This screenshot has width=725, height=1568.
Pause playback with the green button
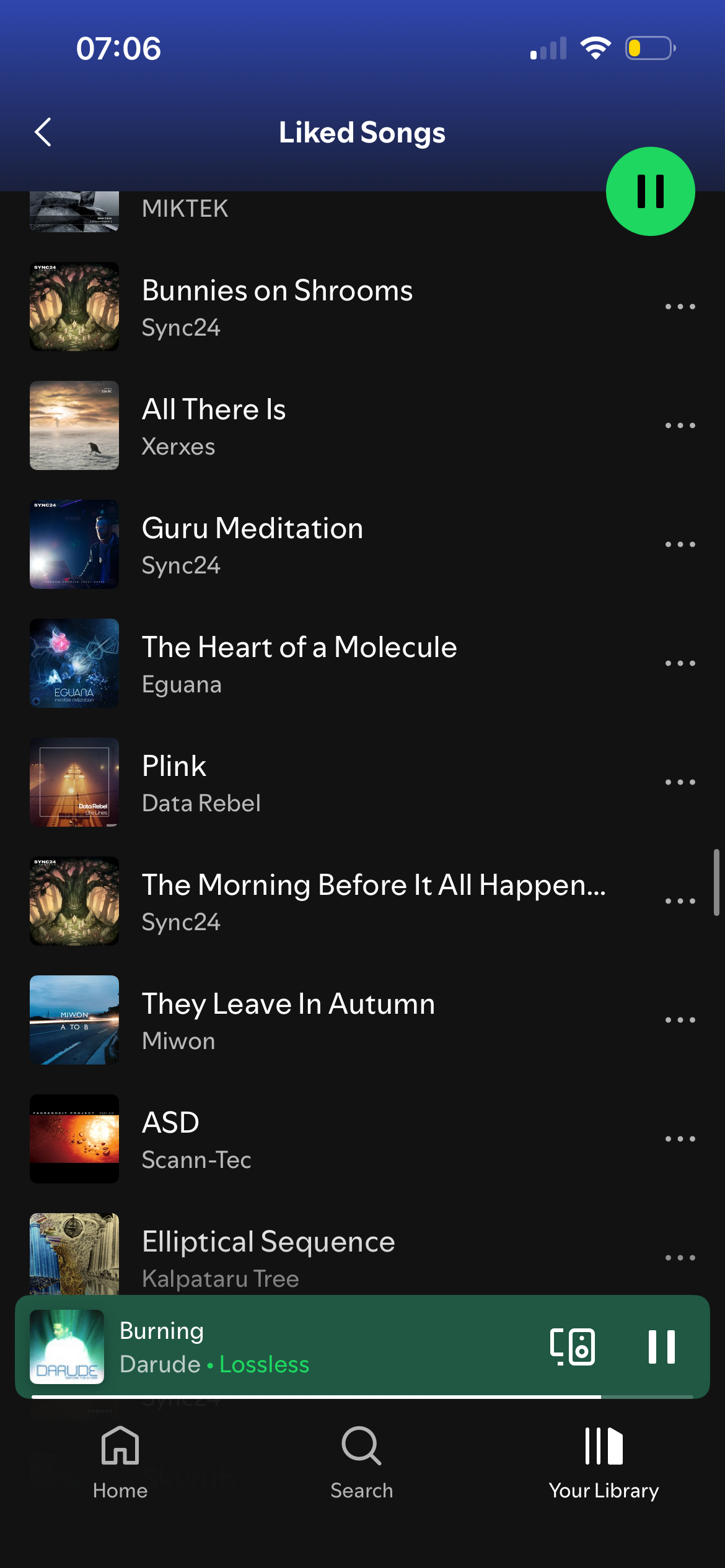click(650, 191)
